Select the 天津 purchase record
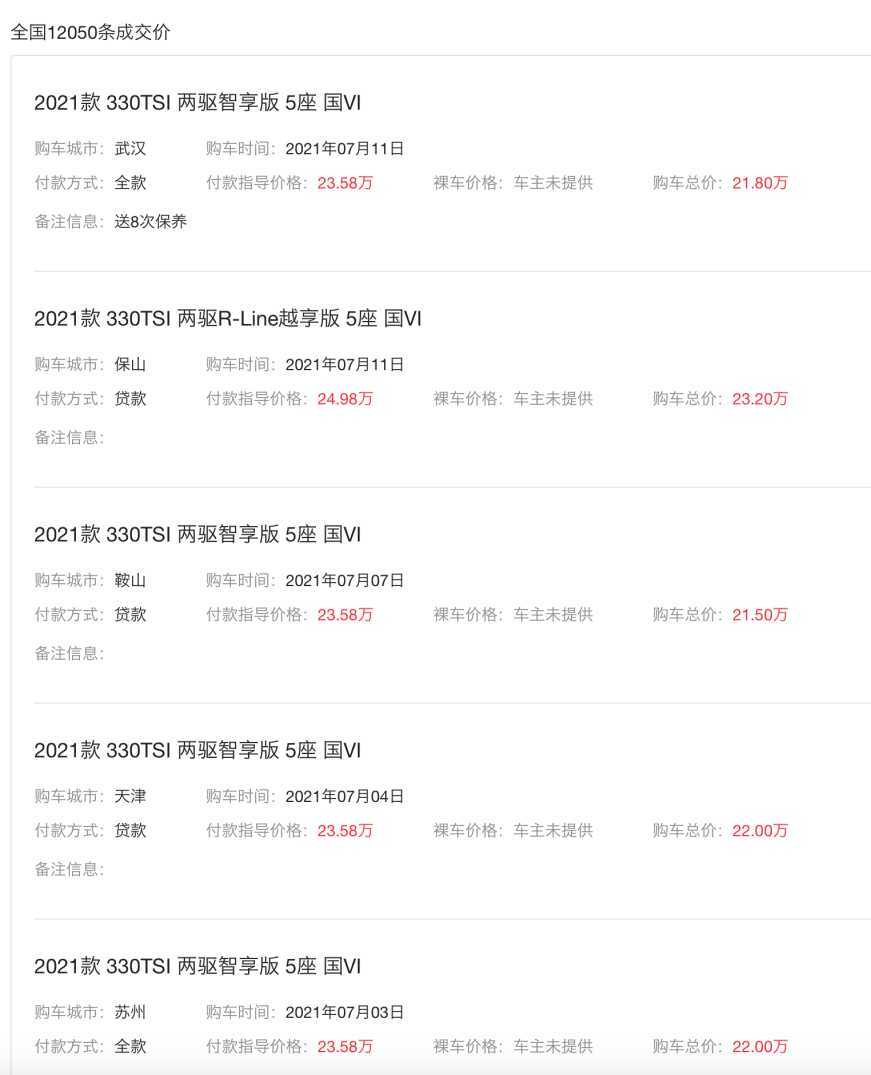871x1075 pixels. [197, 750]
